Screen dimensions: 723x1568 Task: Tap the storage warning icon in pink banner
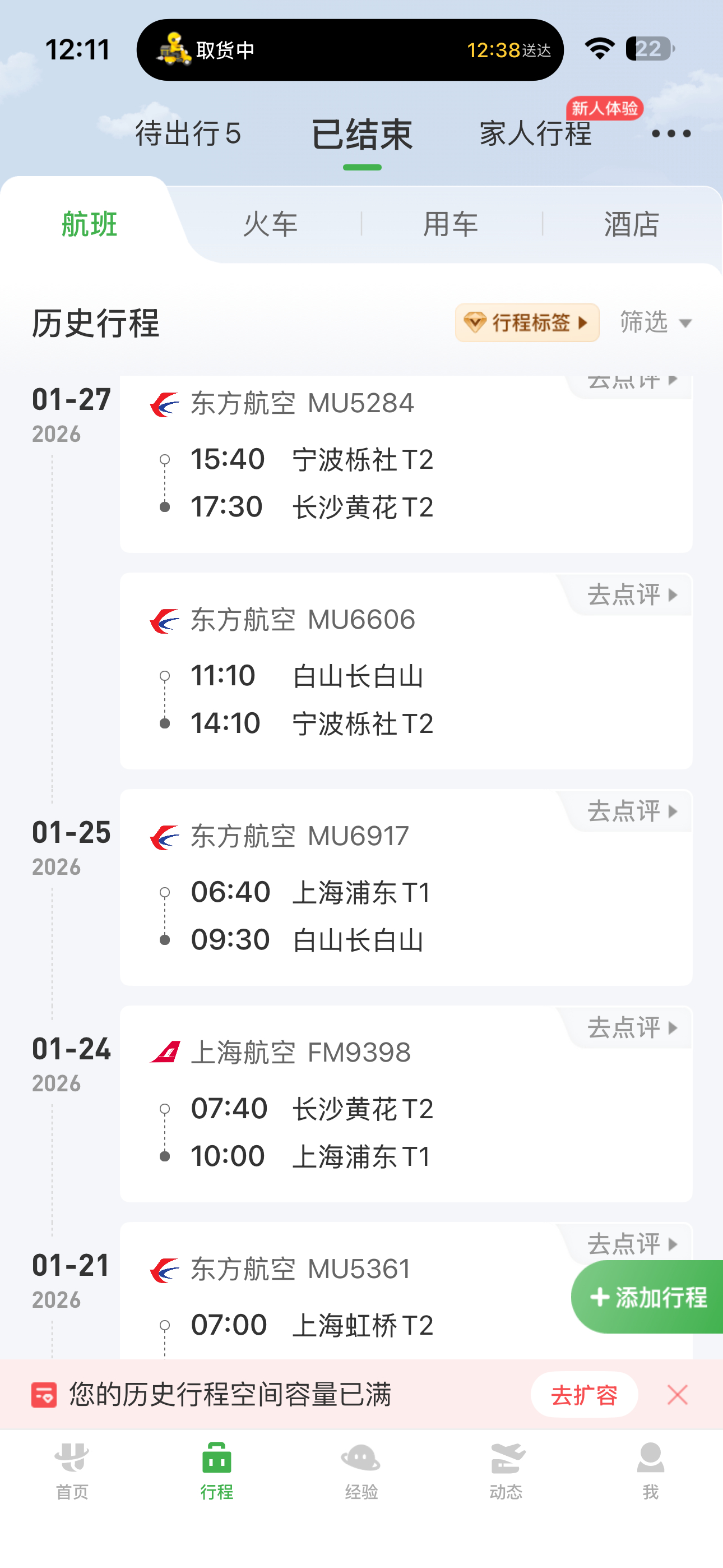(x=45, y=1396)
